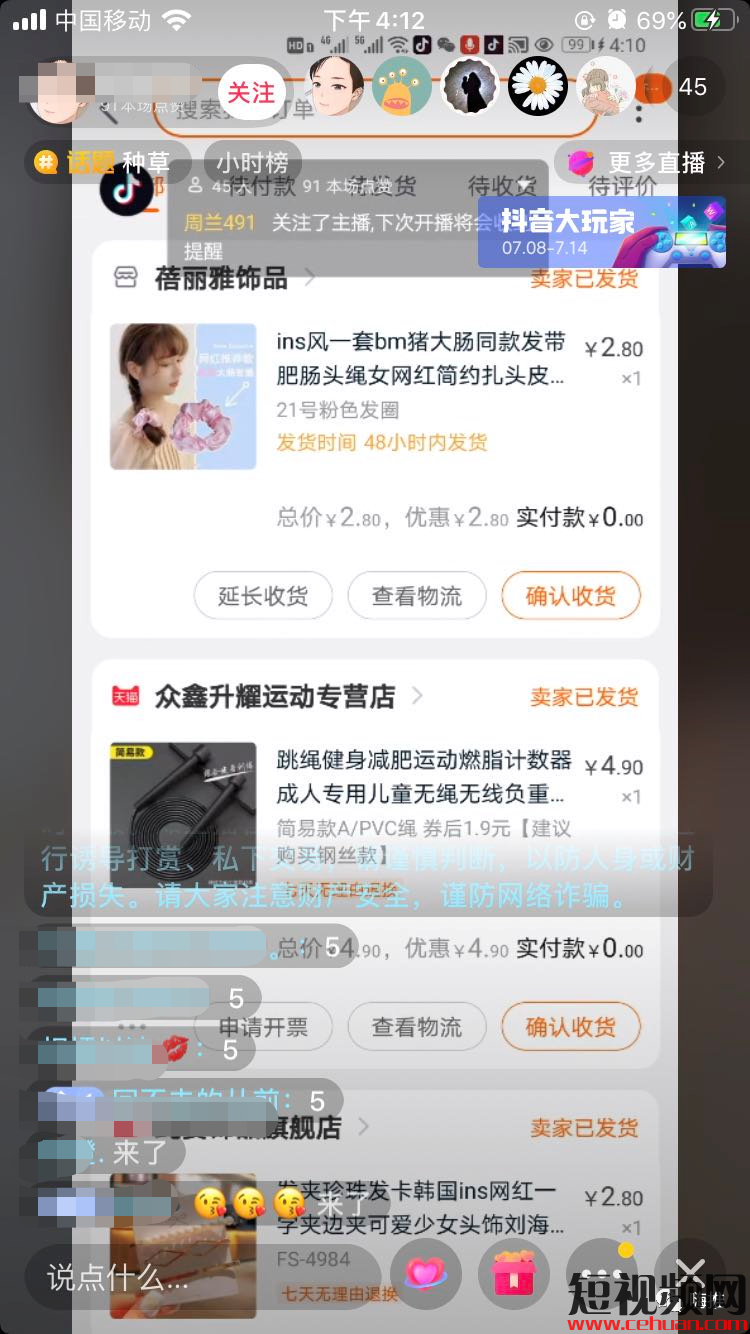View the orange monster avatar viewer
Image resolution: width=750 pixels, height=1334 pixels.
(402, 87)
